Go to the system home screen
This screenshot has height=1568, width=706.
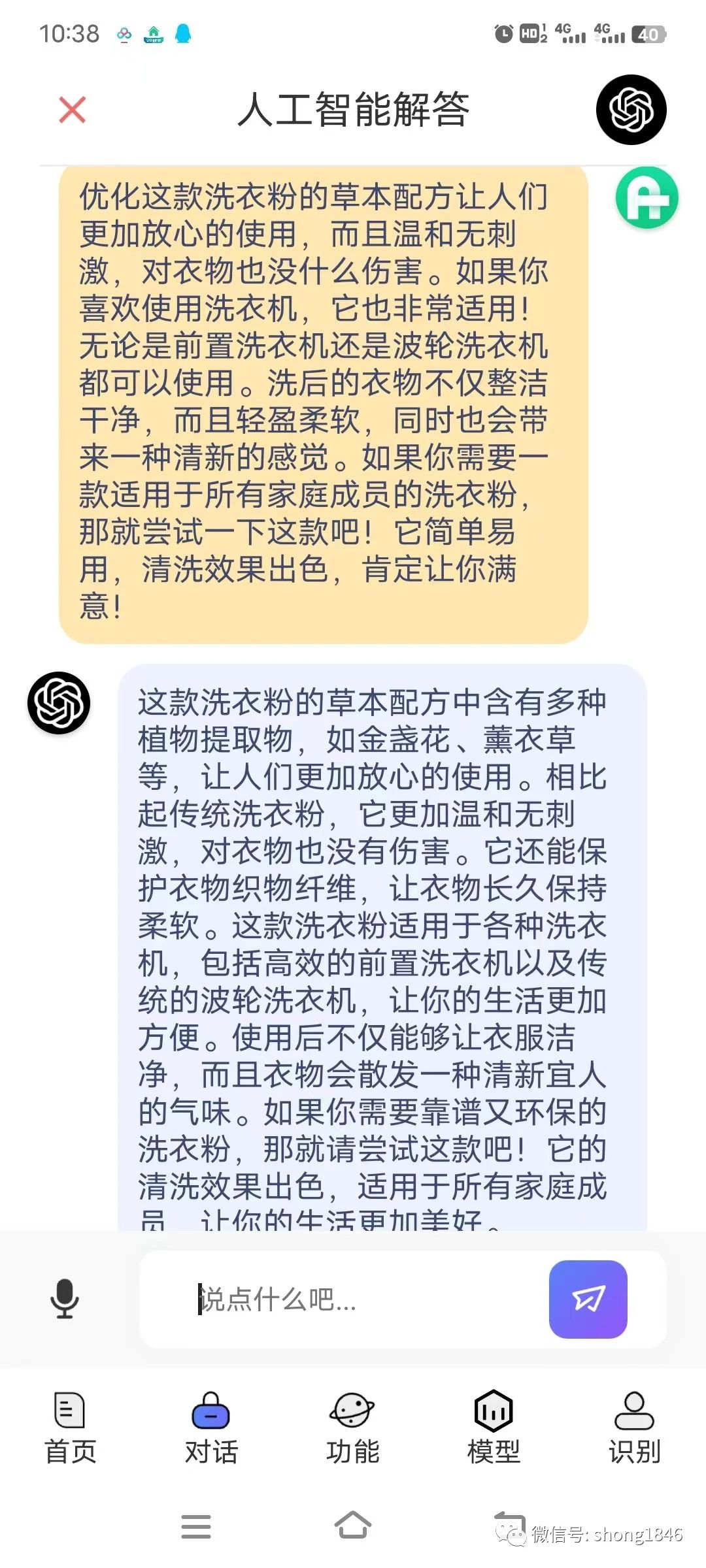coord(353,1526)
